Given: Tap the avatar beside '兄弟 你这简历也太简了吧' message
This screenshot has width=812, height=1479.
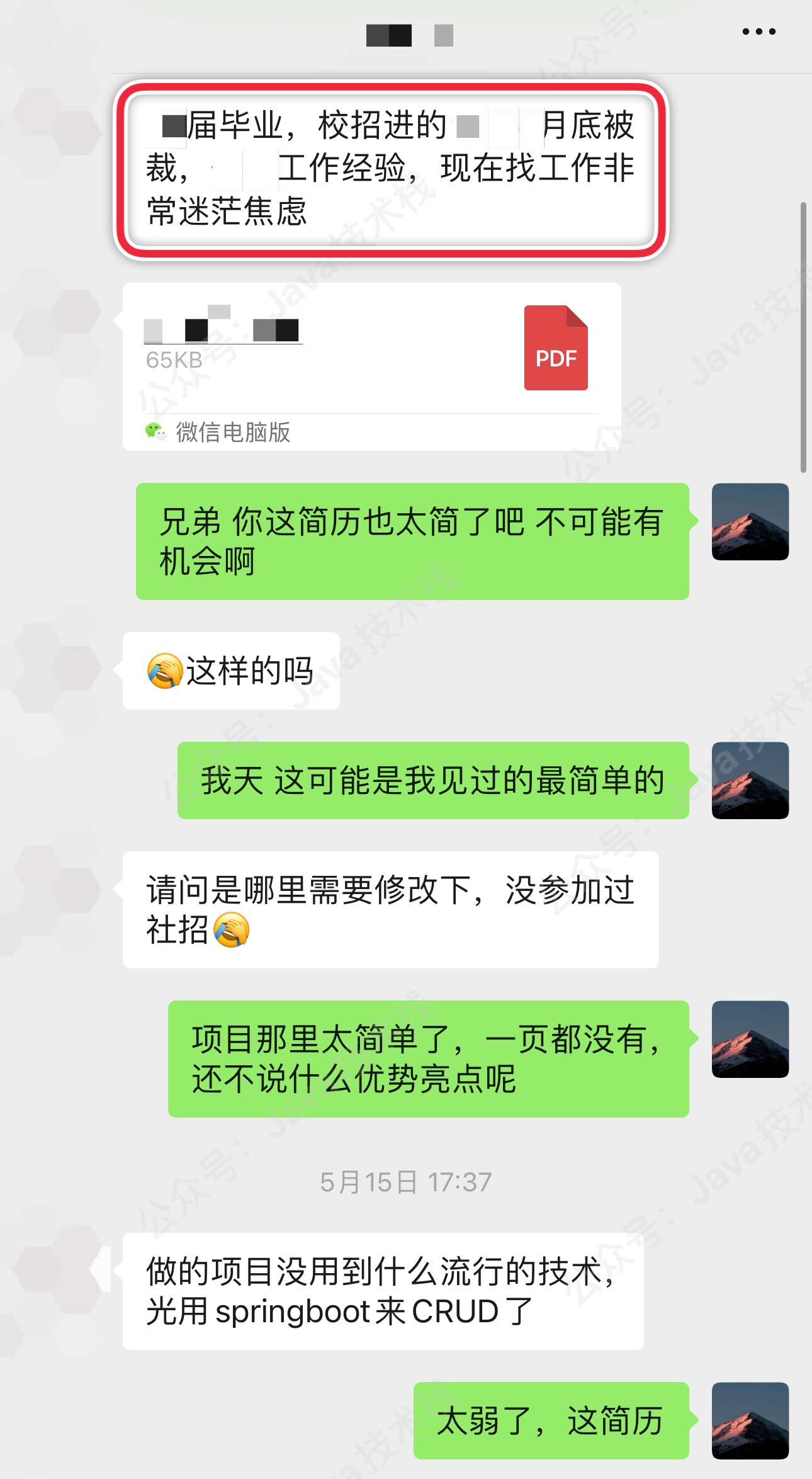Looking at the screenshot, I should click(750, 522).
